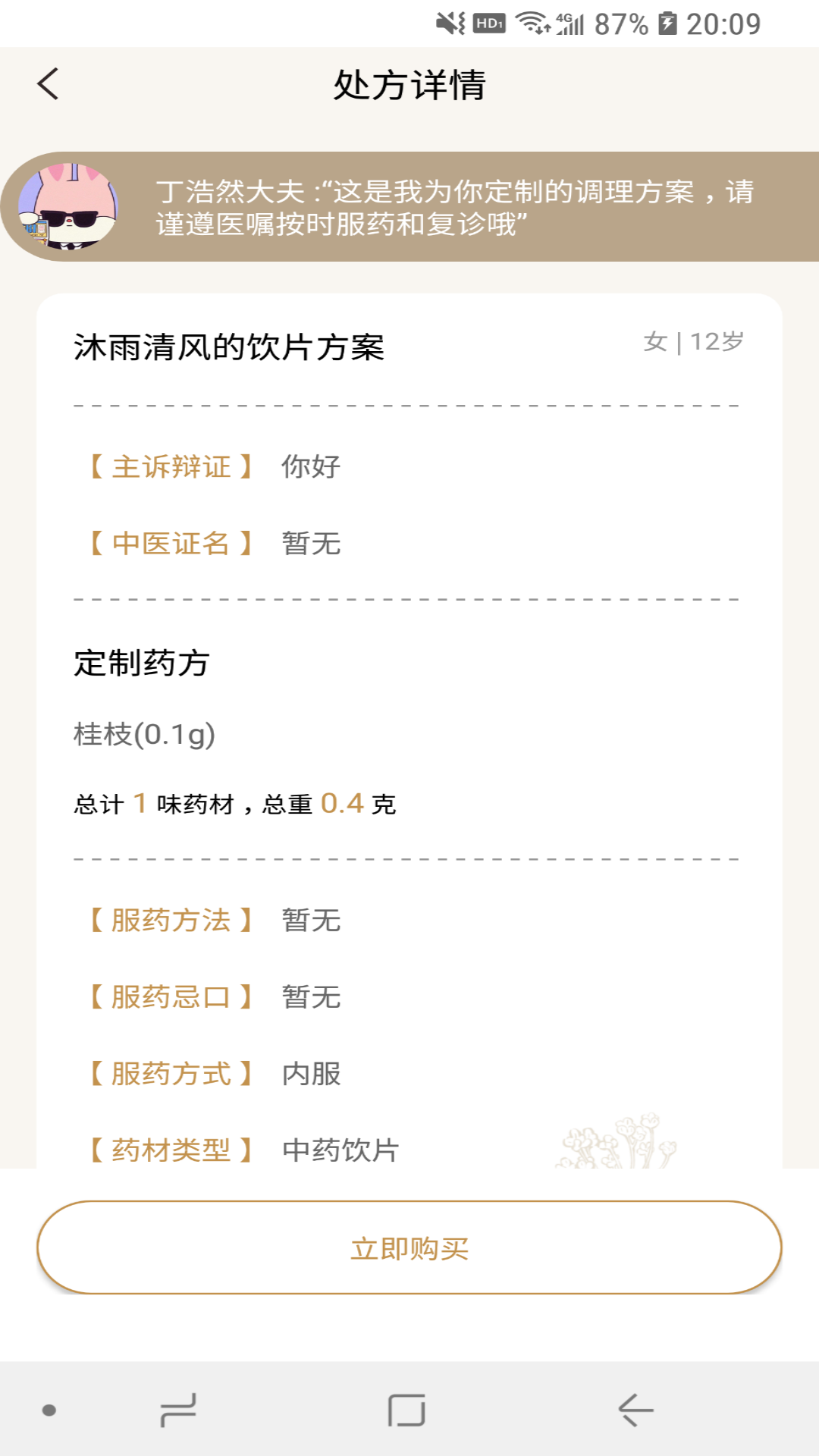
Task: Tap the 立即购买 purchase button
Action: (409, 1247)
